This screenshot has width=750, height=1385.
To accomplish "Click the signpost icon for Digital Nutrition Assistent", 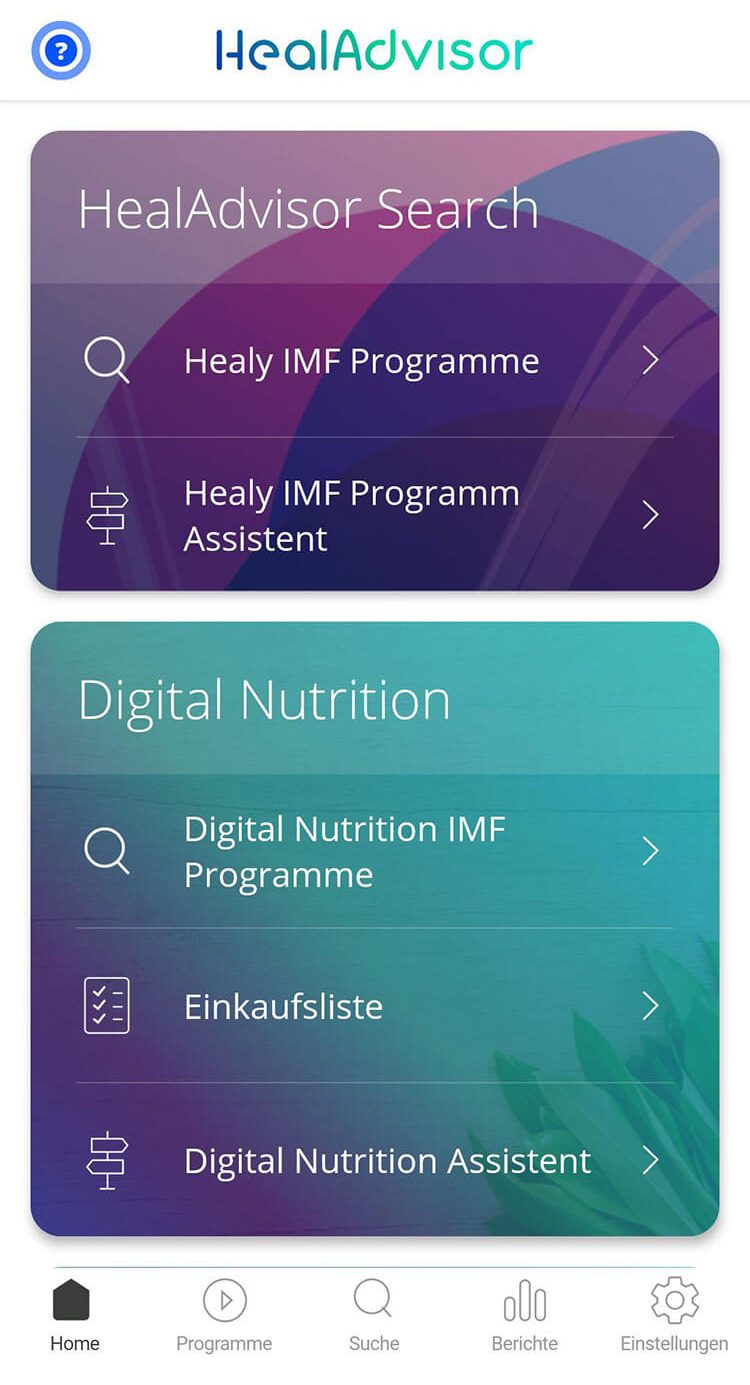I will (106, 1160).
